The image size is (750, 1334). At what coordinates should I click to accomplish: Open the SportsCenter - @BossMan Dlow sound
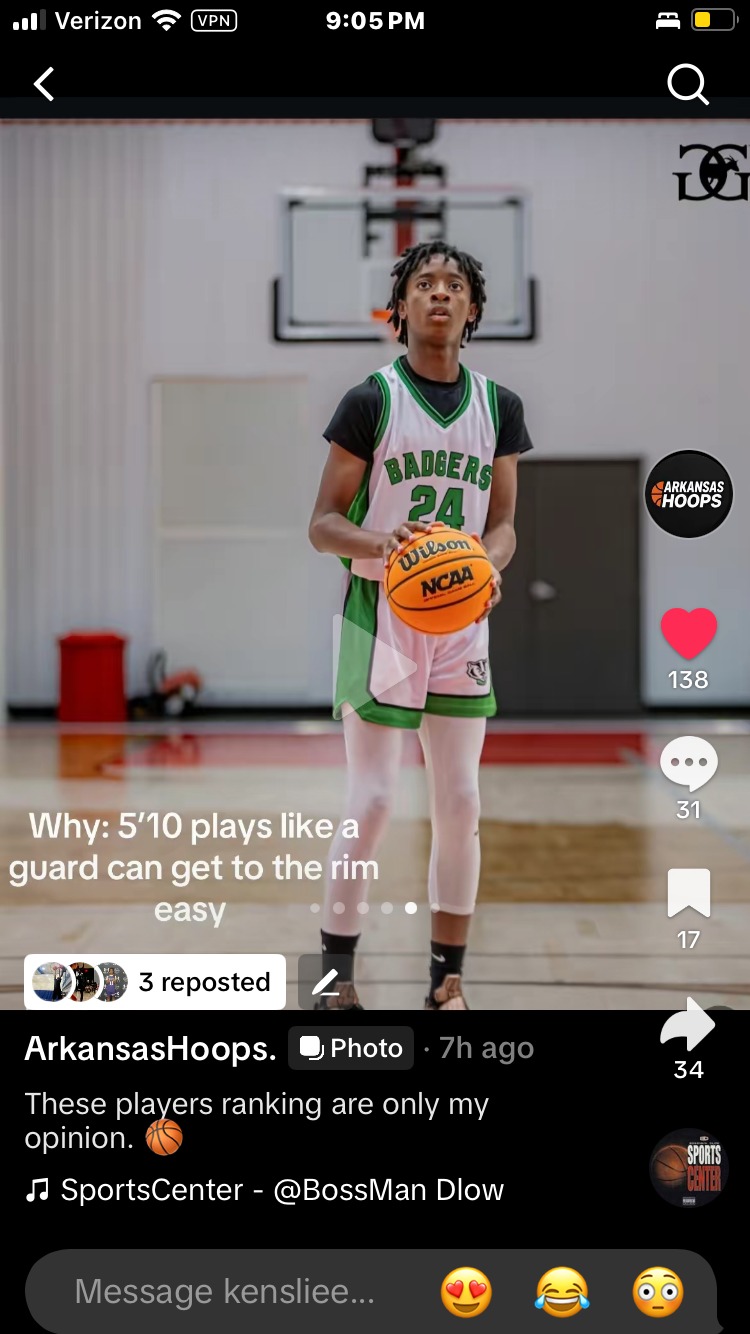264,1190
